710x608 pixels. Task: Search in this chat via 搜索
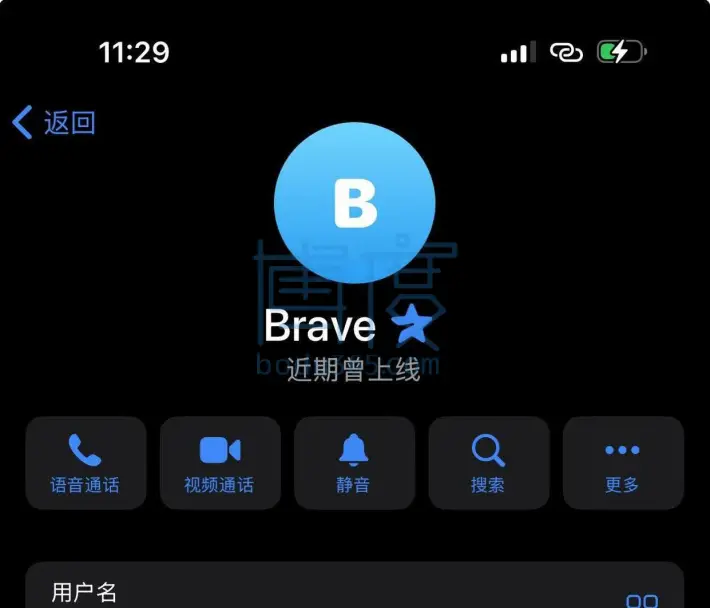[488, 463]
